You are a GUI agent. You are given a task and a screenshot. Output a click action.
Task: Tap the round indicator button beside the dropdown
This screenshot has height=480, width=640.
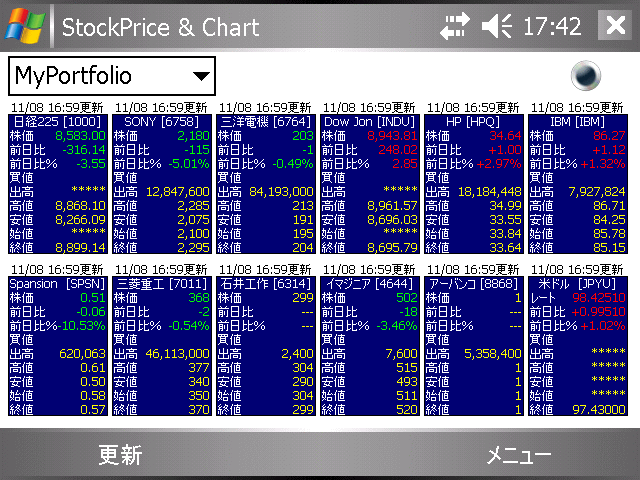(585, 75)
